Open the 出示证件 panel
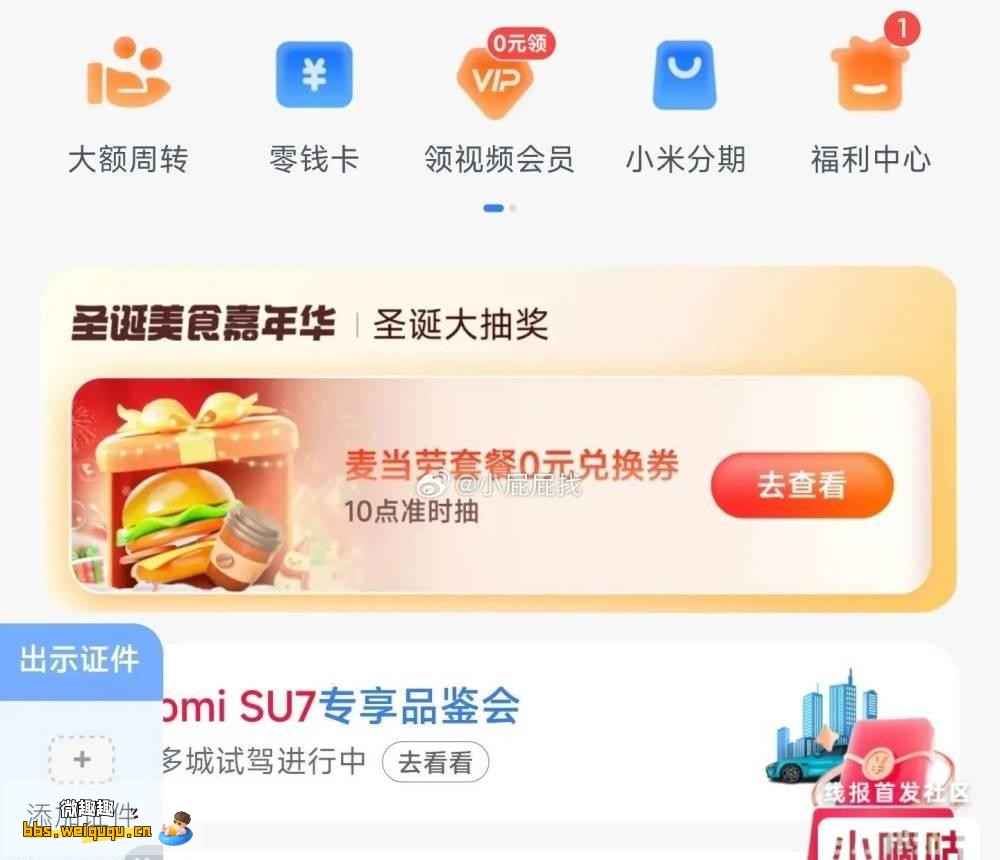This screenshot has width=1000, height=860. (x=79, y=660)
